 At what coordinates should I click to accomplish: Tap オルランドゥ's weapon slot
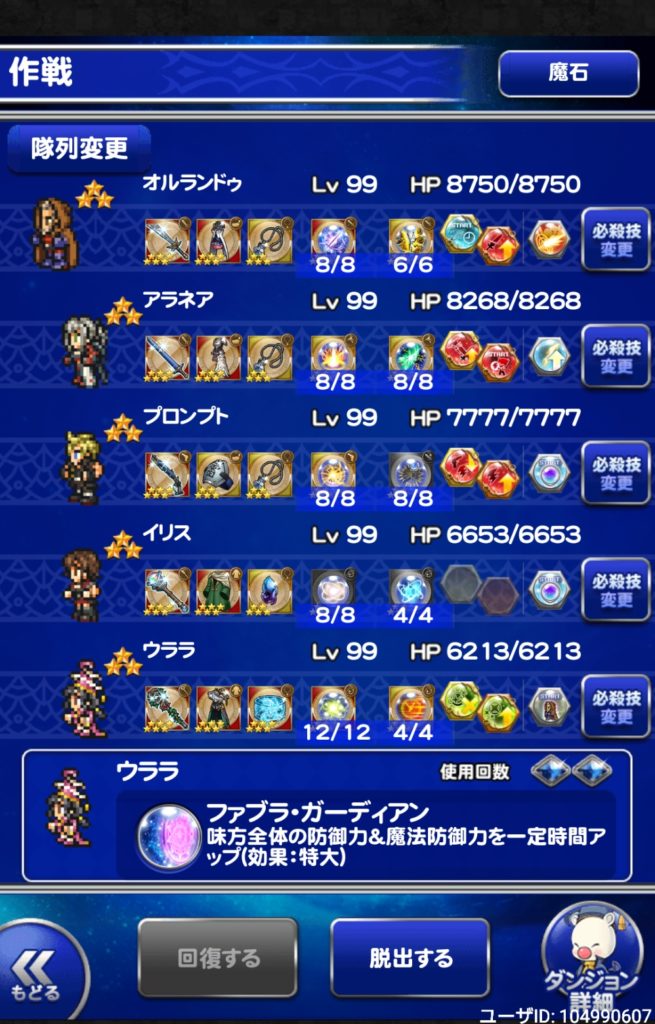click(x=166, y=241)
